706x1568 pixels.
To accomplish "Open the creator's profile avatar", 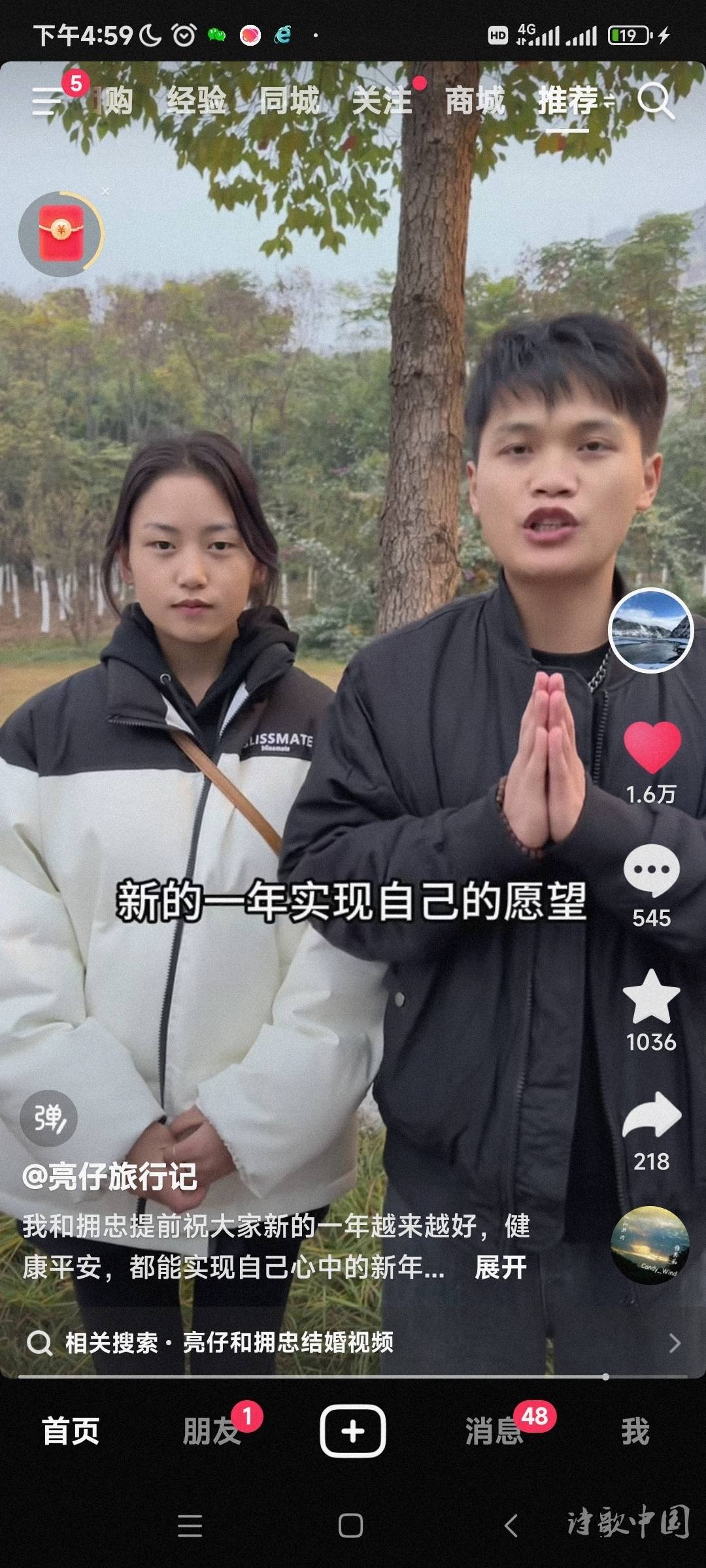I will click(x=650, y=630).
